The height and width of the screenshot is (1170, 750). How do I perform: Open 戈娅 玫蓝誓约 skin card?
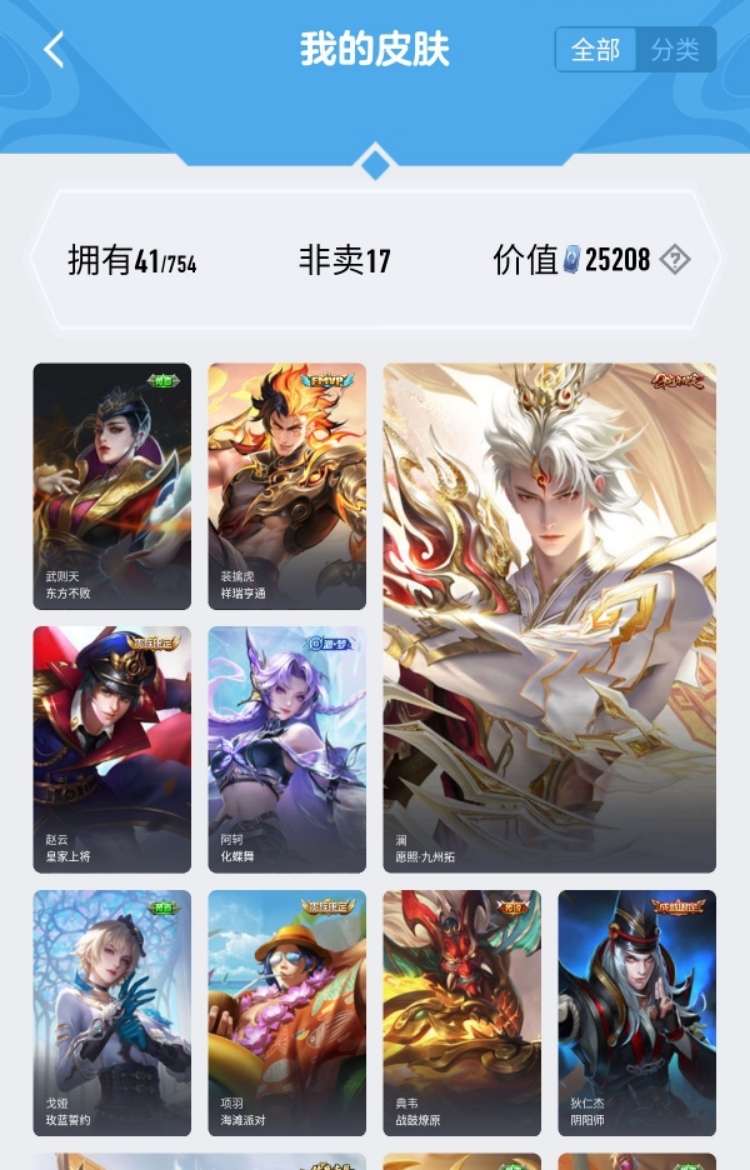[112, 1012]
